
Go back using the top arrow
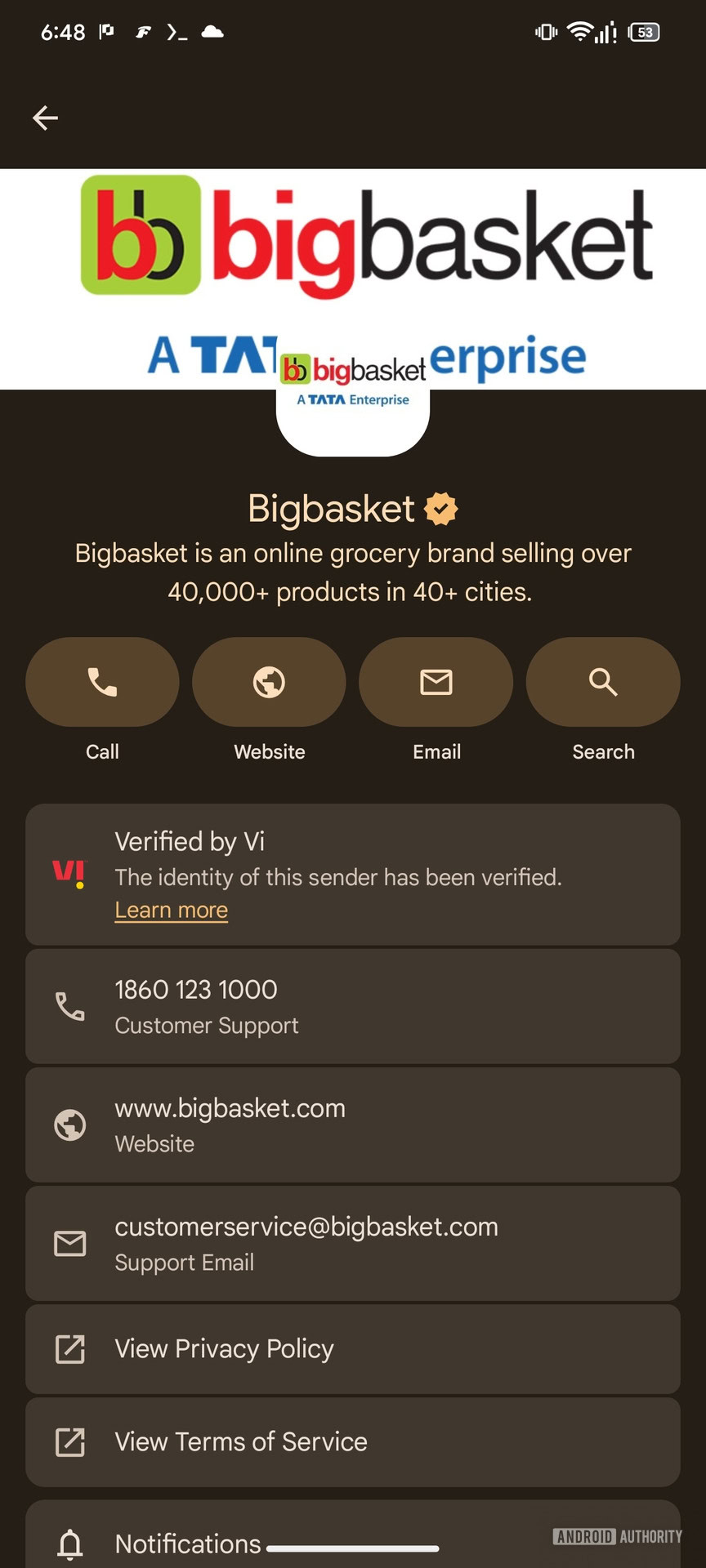45,118
